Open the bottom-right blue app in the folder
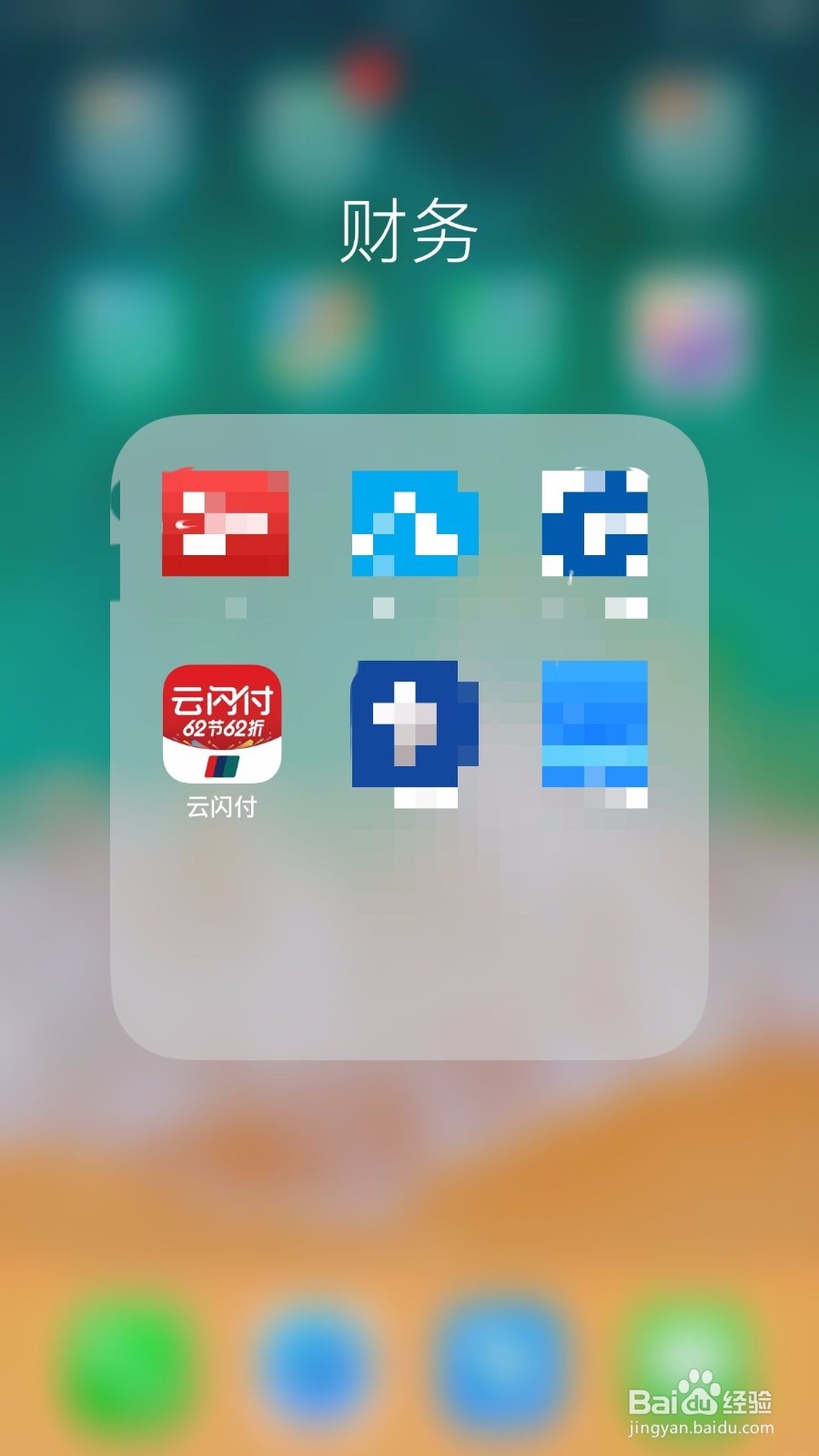This screenshot has height=1456, width=819. [596, 723]
